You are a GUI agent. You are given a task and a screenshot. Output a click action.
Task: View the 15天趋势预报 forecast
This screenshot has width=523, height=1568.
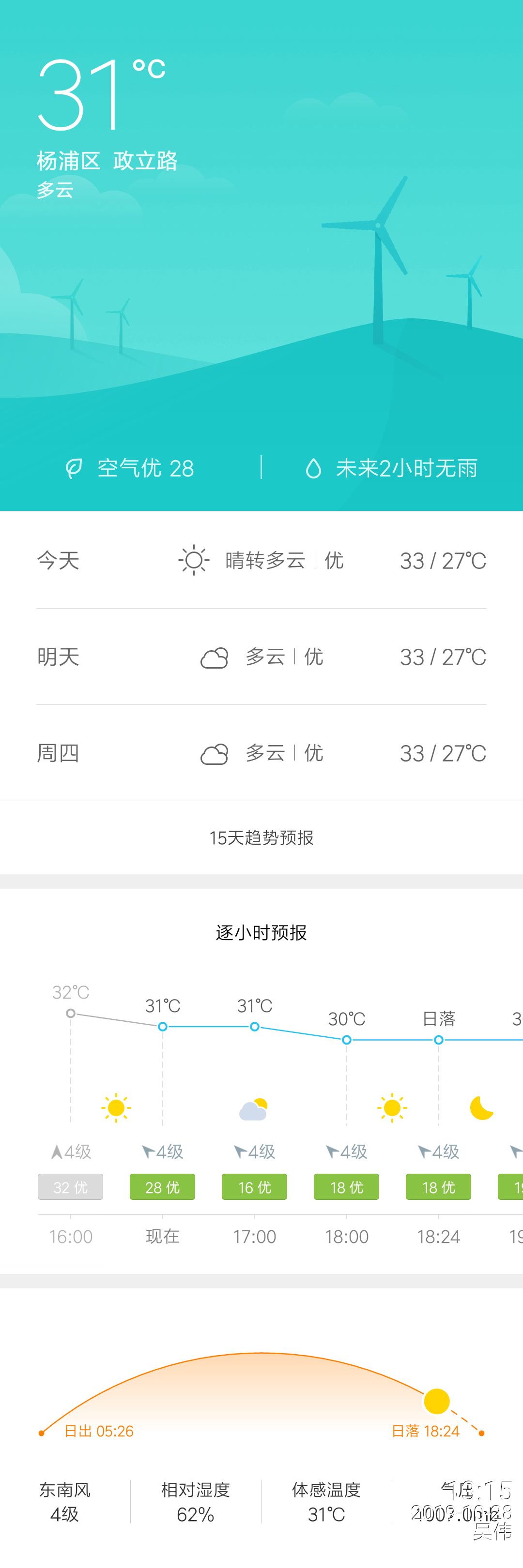coord(261,837)
